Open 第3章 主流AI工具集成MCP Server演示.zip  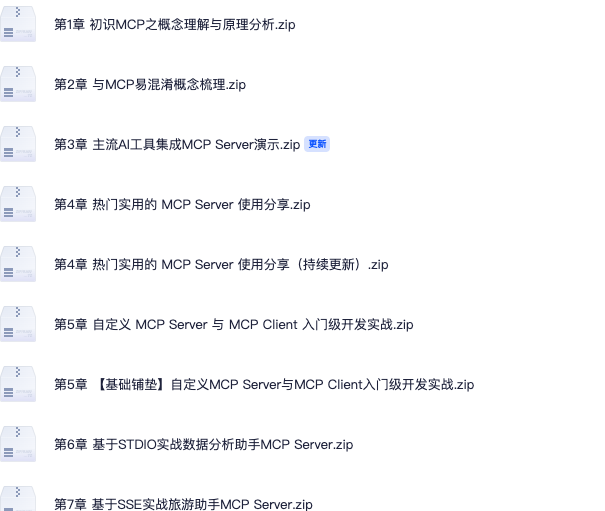(176, 144)
